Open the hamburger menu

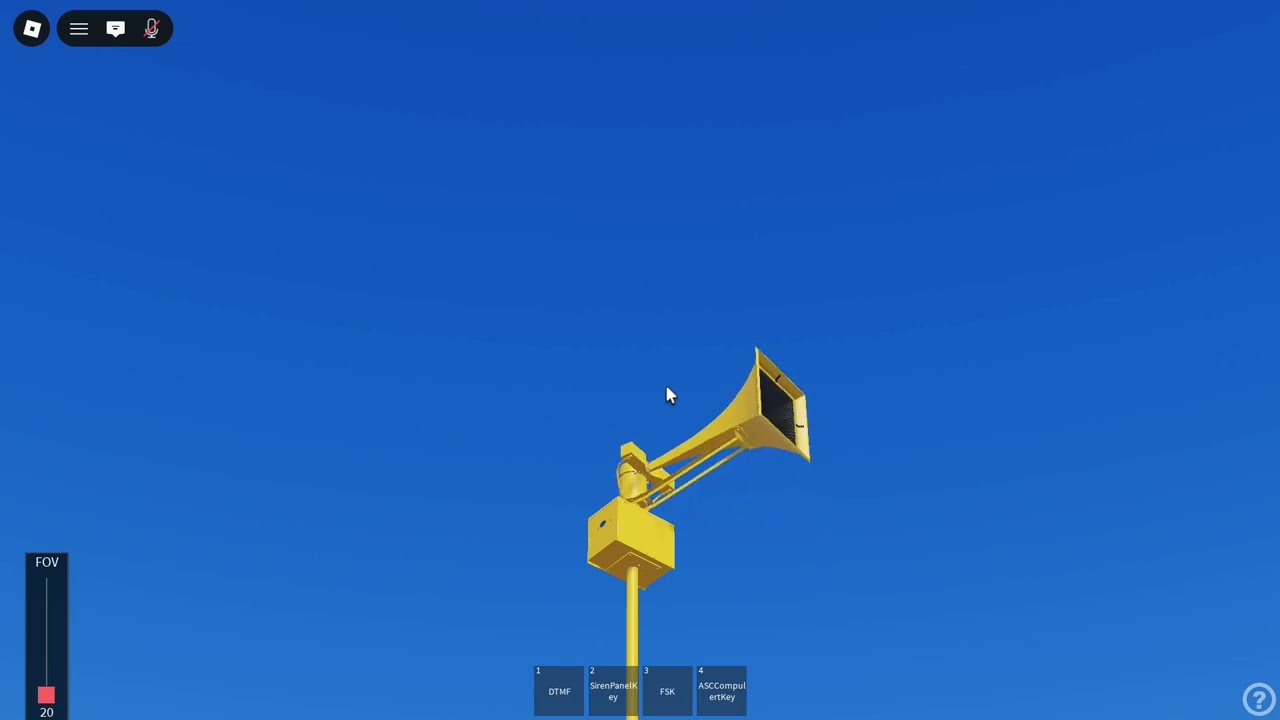(x=79, y=29)
